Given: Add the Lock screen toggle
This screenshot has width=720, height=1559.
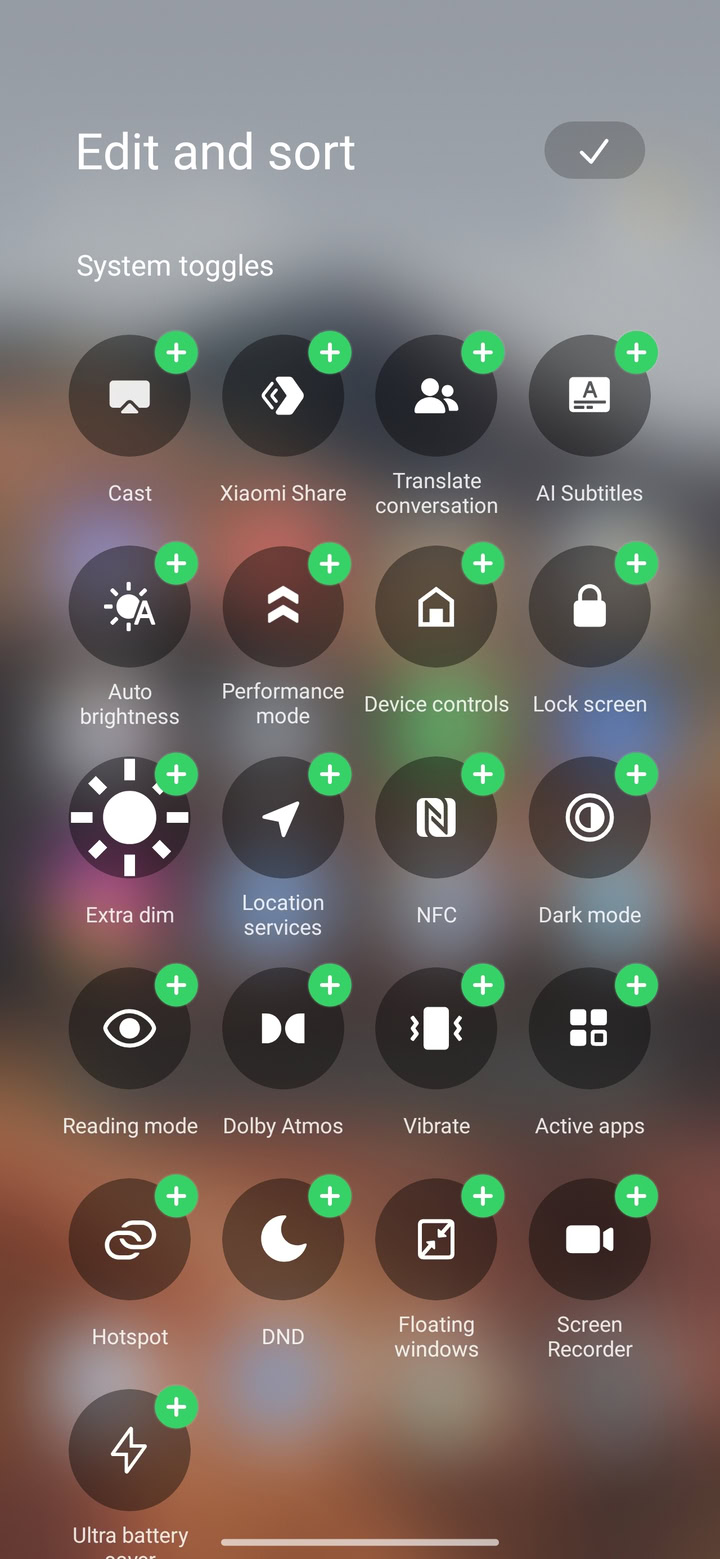Looking at the screenshot, I should 635,564.
